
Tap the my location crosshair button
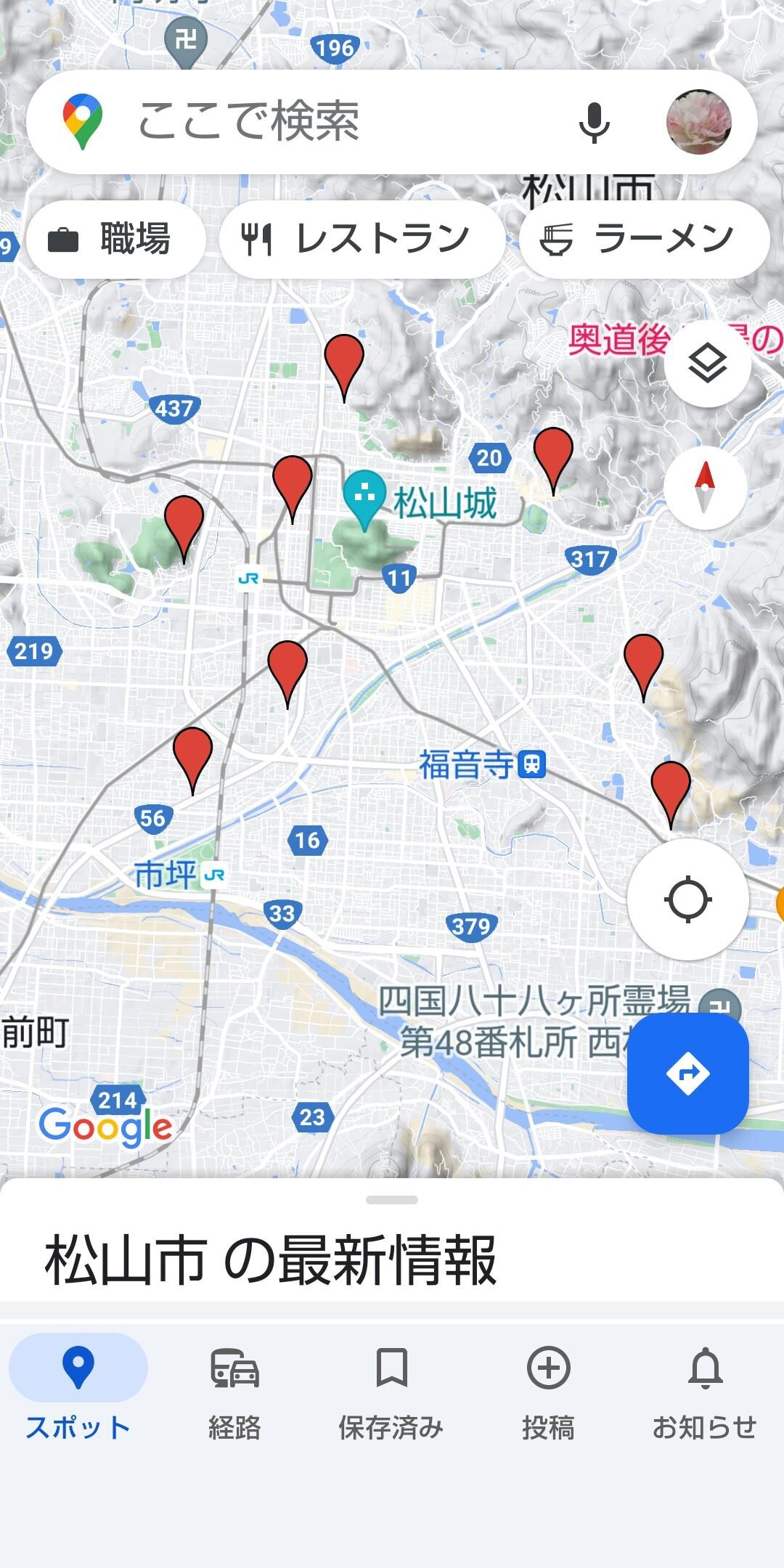[689, 898]
